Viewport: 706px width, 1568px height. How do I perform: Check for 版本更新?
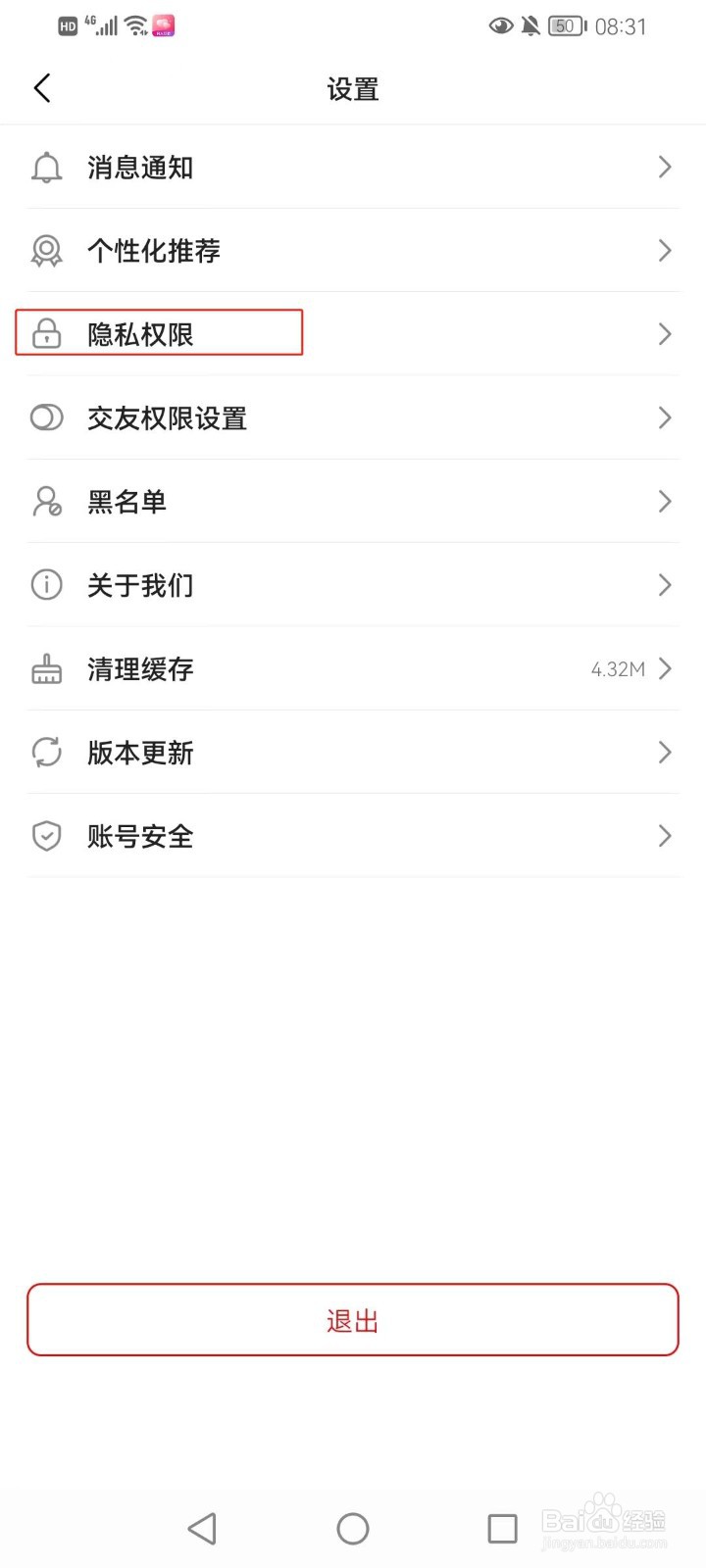353,753
